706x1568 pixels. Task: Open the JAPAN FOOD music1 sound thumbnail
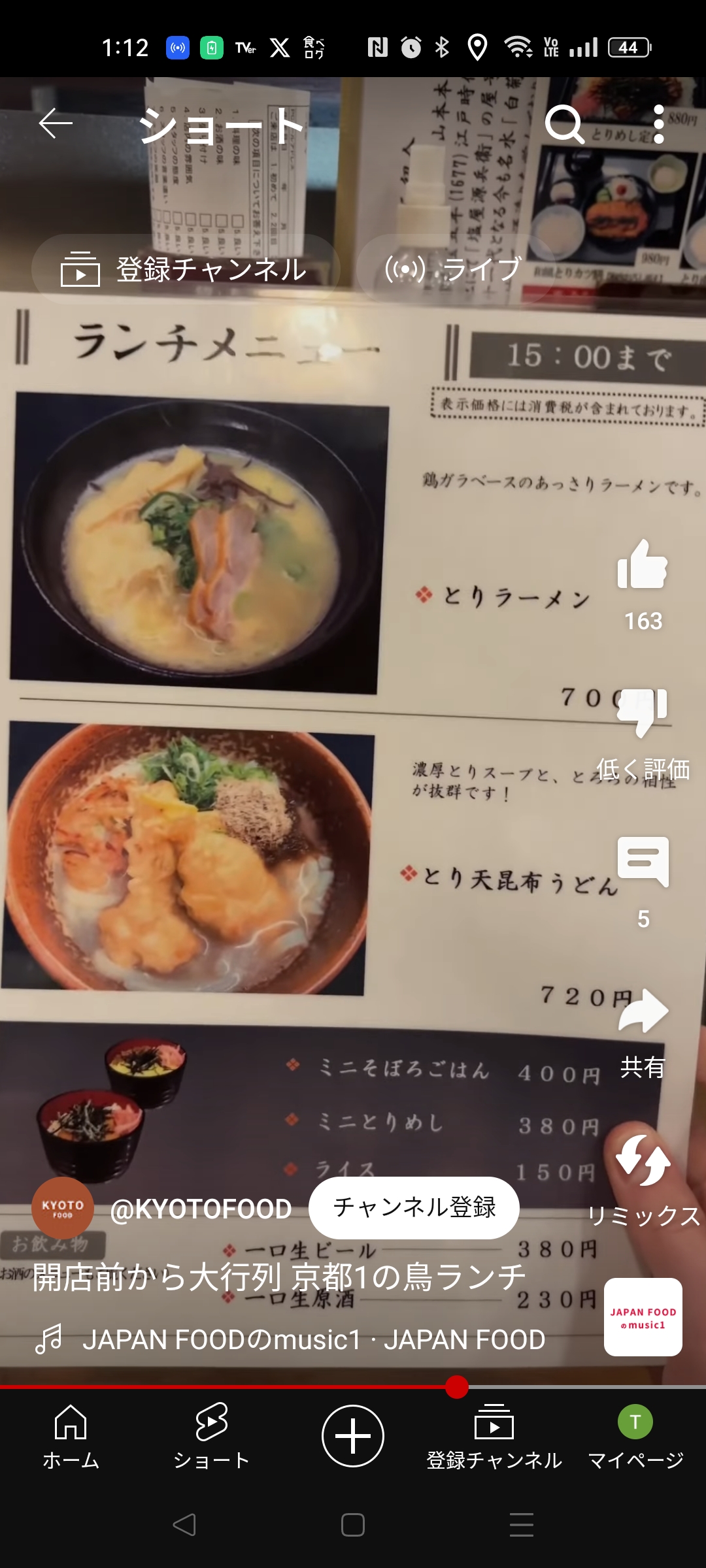(x=643, y=1317)
